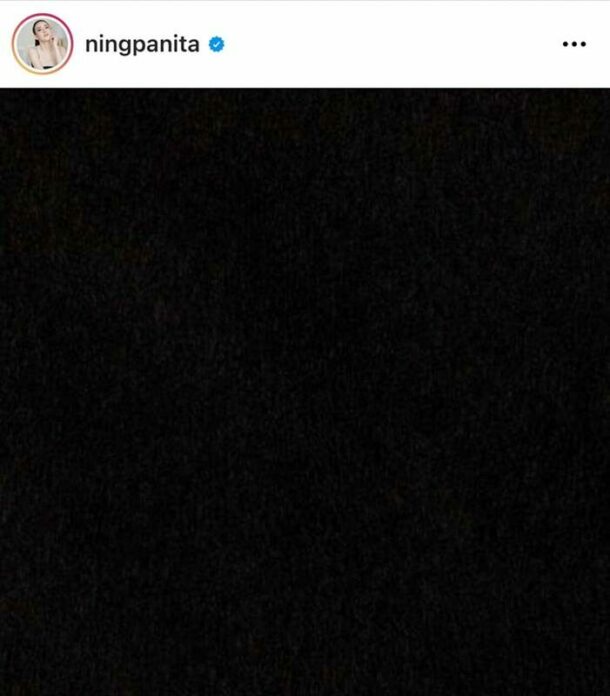Open the ningpanita username link
Screen dimensions: 610x696
click(143, 45)
